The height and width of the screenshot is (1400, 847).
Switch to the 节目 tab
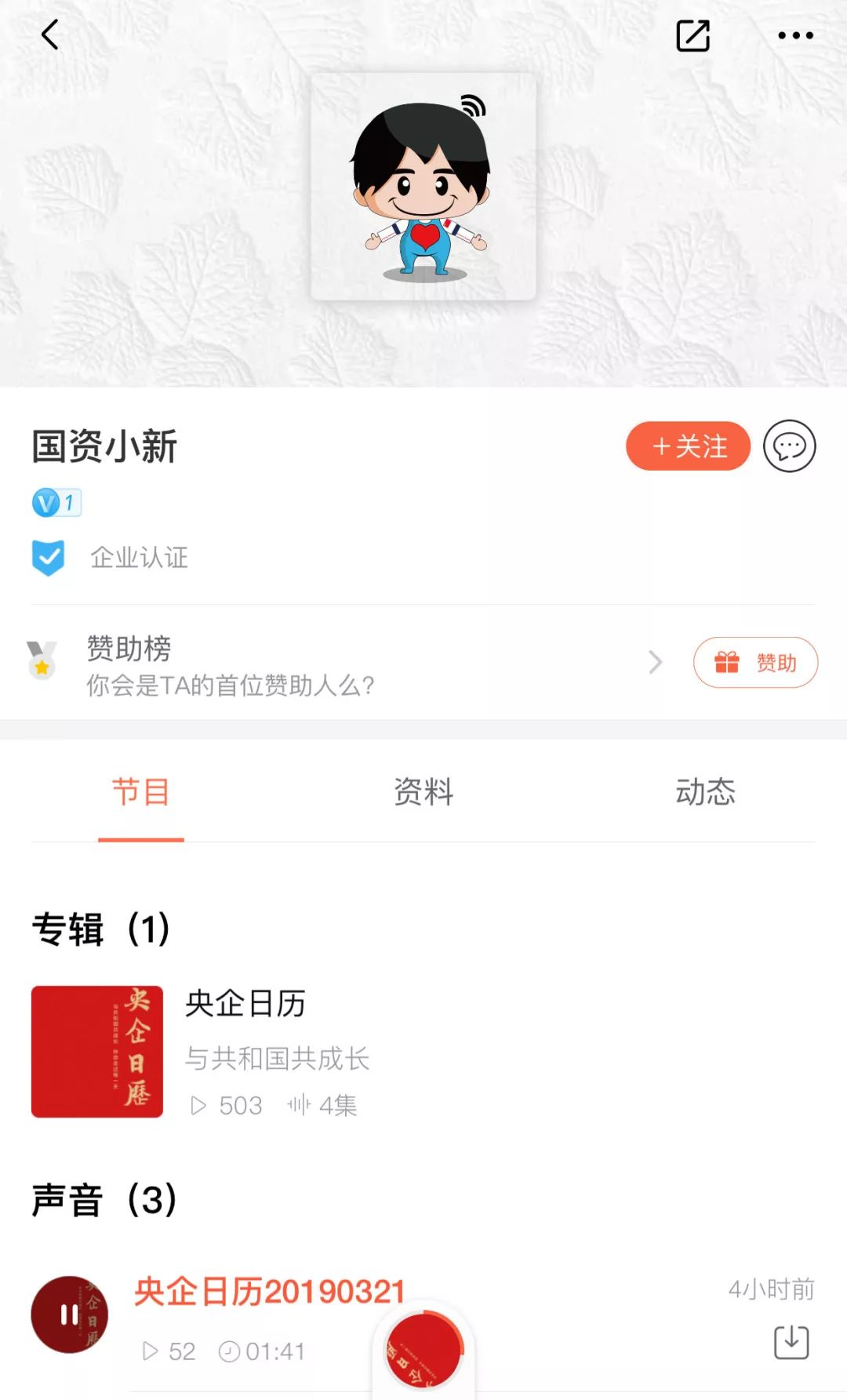[141, 792]
